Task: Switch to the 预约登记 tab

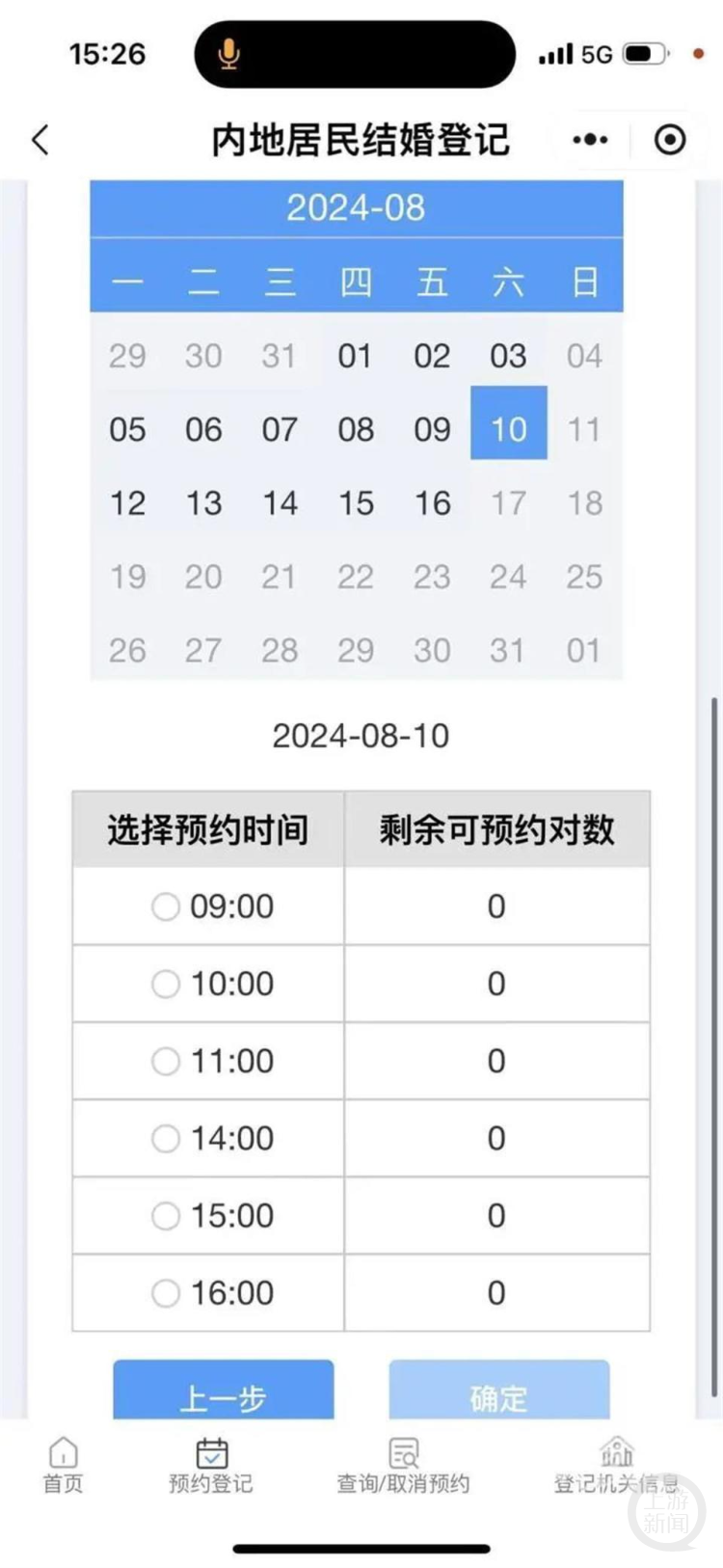Action: 209,1451
